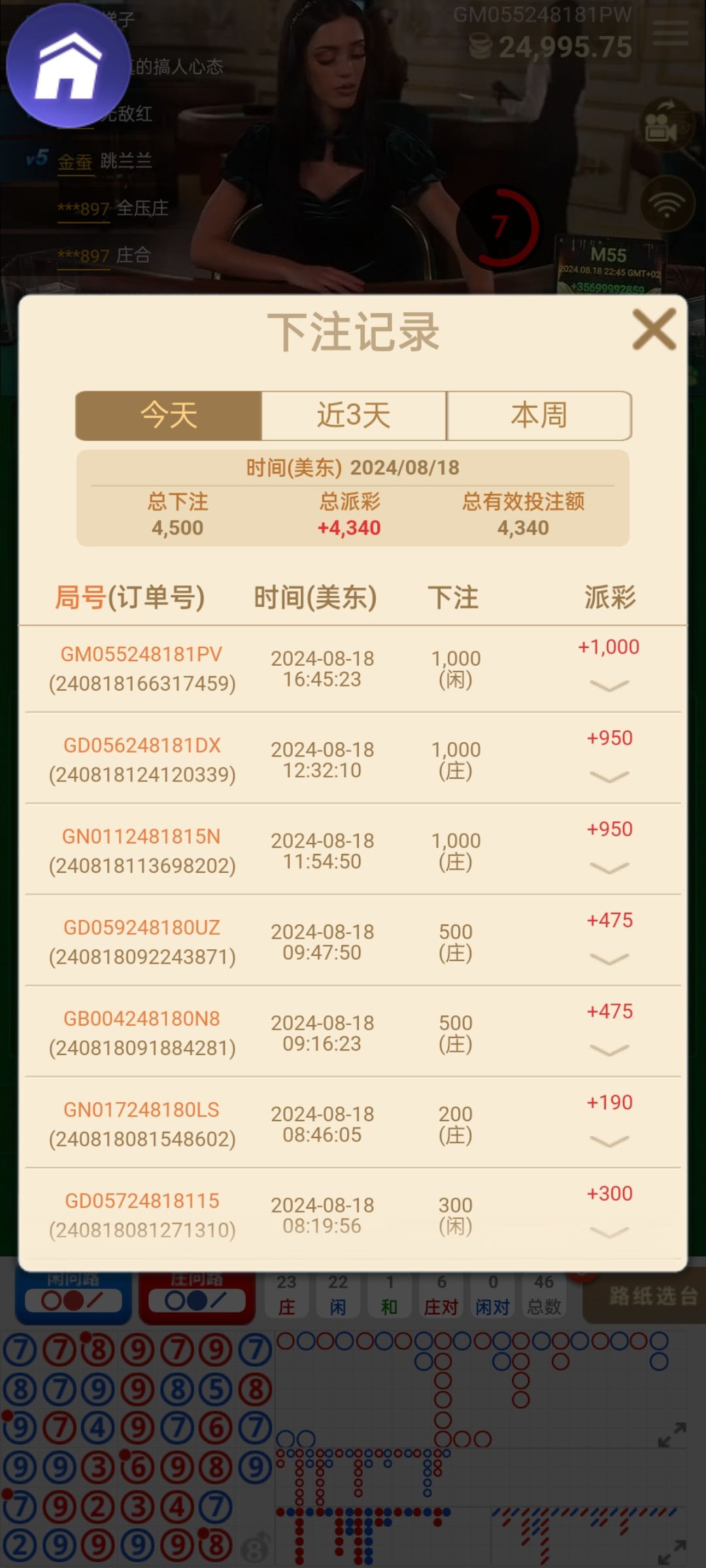
Task: Expand details for order GD05724818115
Action: (x=609, y=1232)
